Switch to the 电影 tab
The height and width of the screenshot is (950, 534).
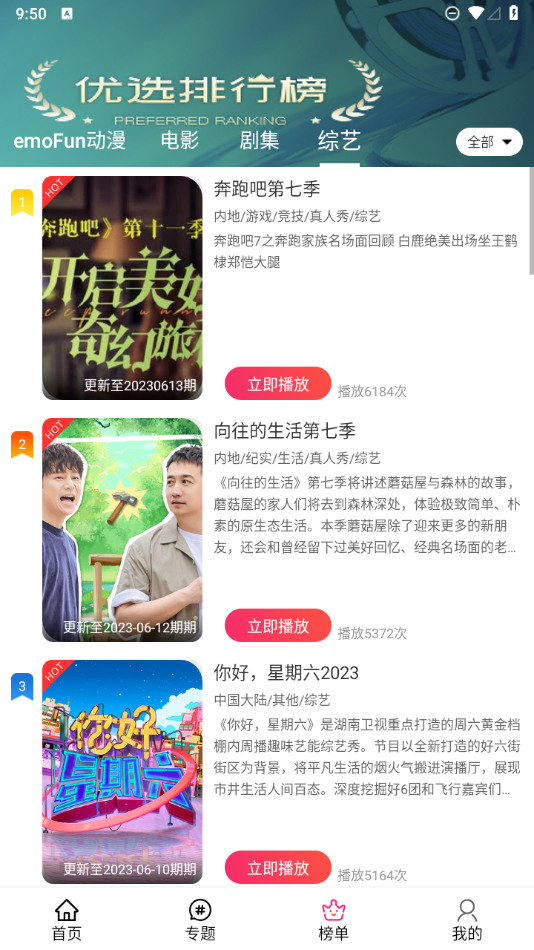[x=180, y=141]
